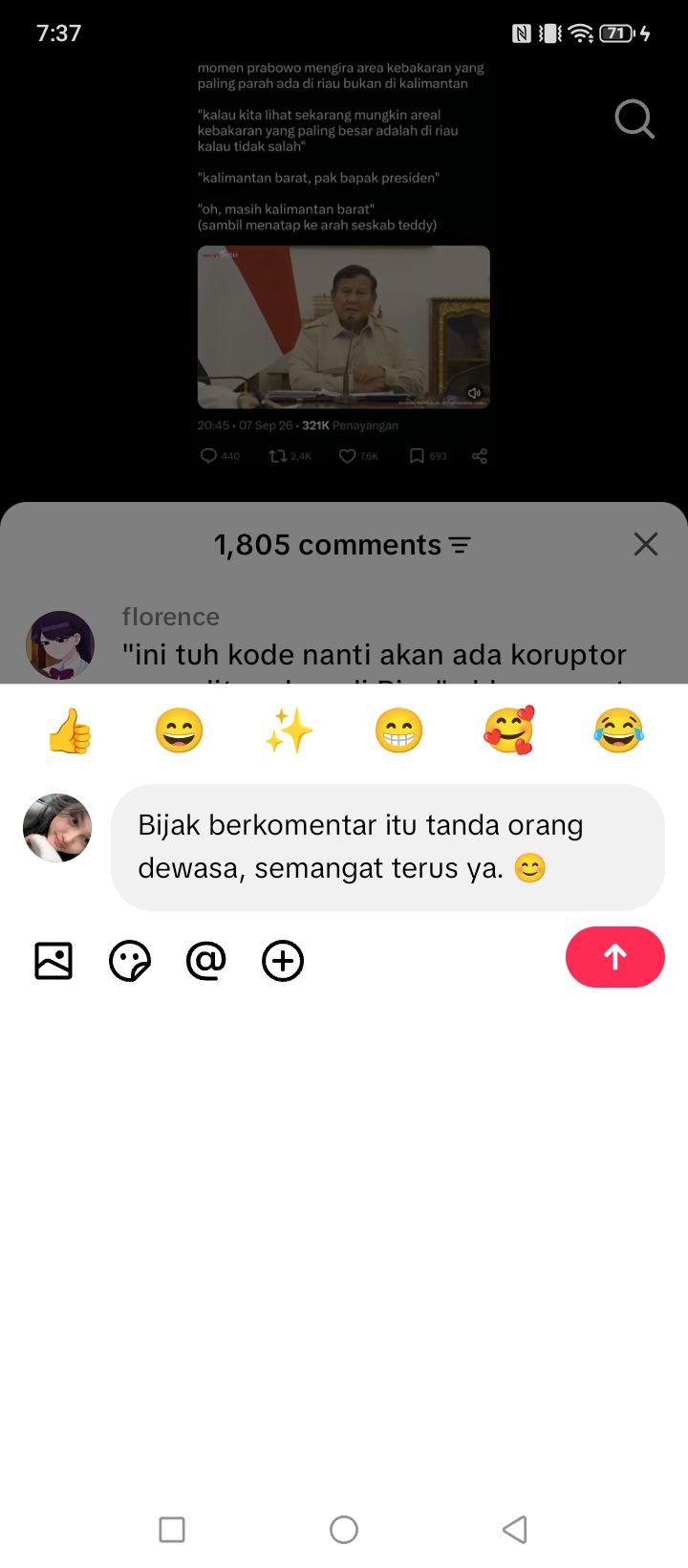Go back using the system back button
Image resolution: width=688 pixels, height=1568 pixels.
click(515, 1529)
